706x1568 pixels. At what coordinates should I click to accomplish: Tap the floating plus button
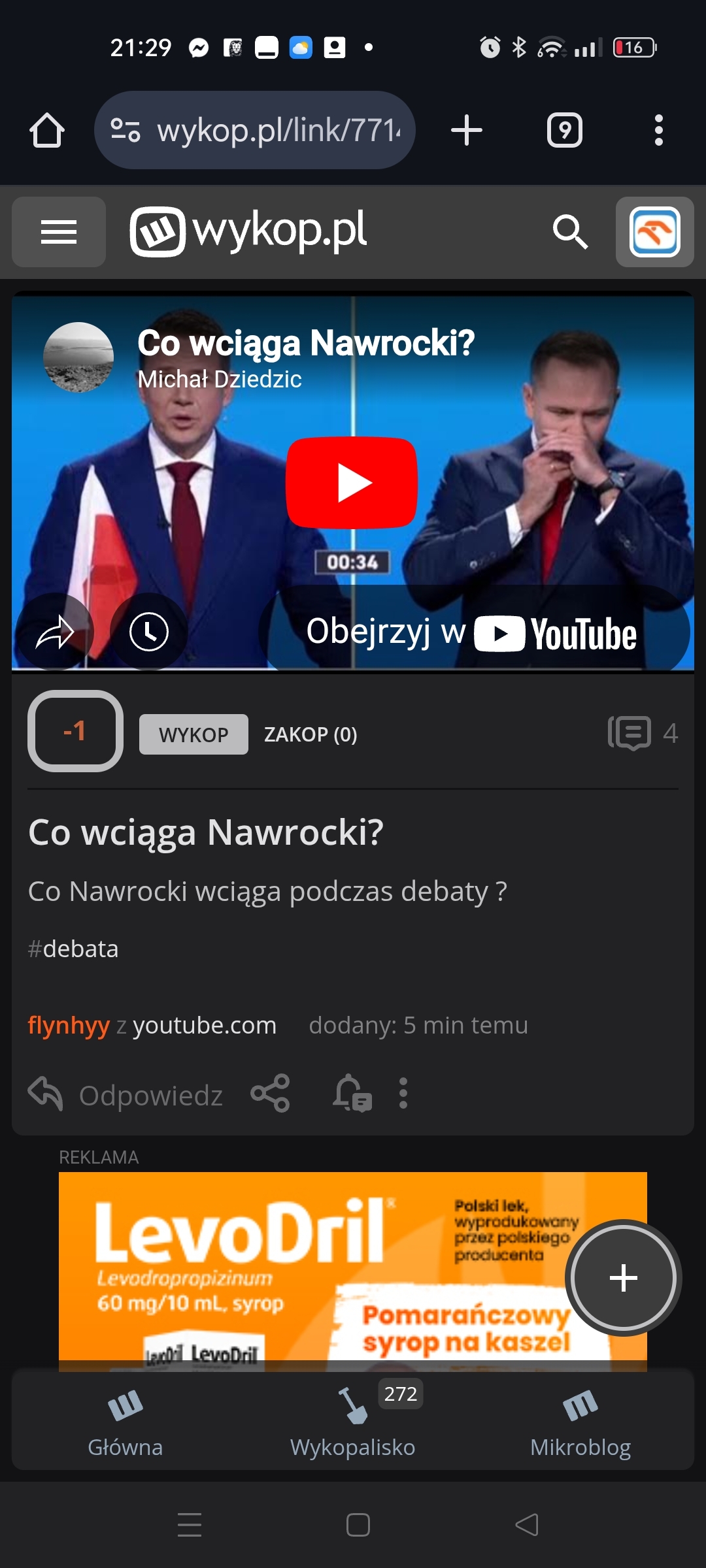(x=623, y=1278)
